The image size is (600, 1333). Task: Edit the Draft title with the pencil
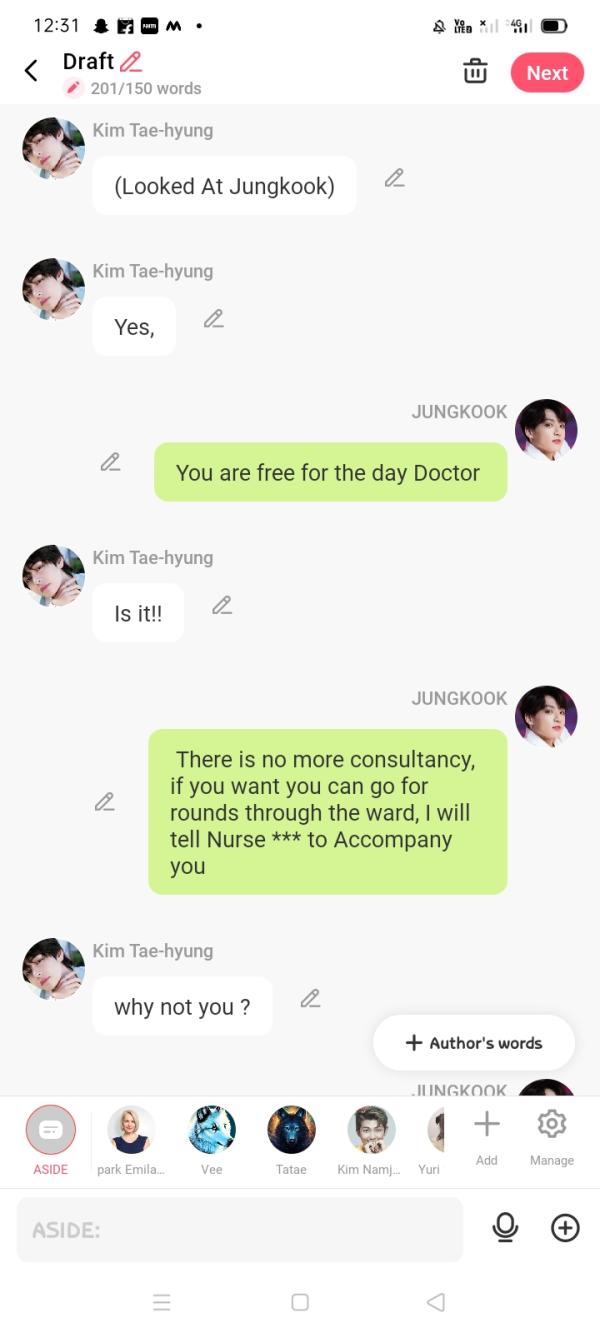tap(130, 62)
